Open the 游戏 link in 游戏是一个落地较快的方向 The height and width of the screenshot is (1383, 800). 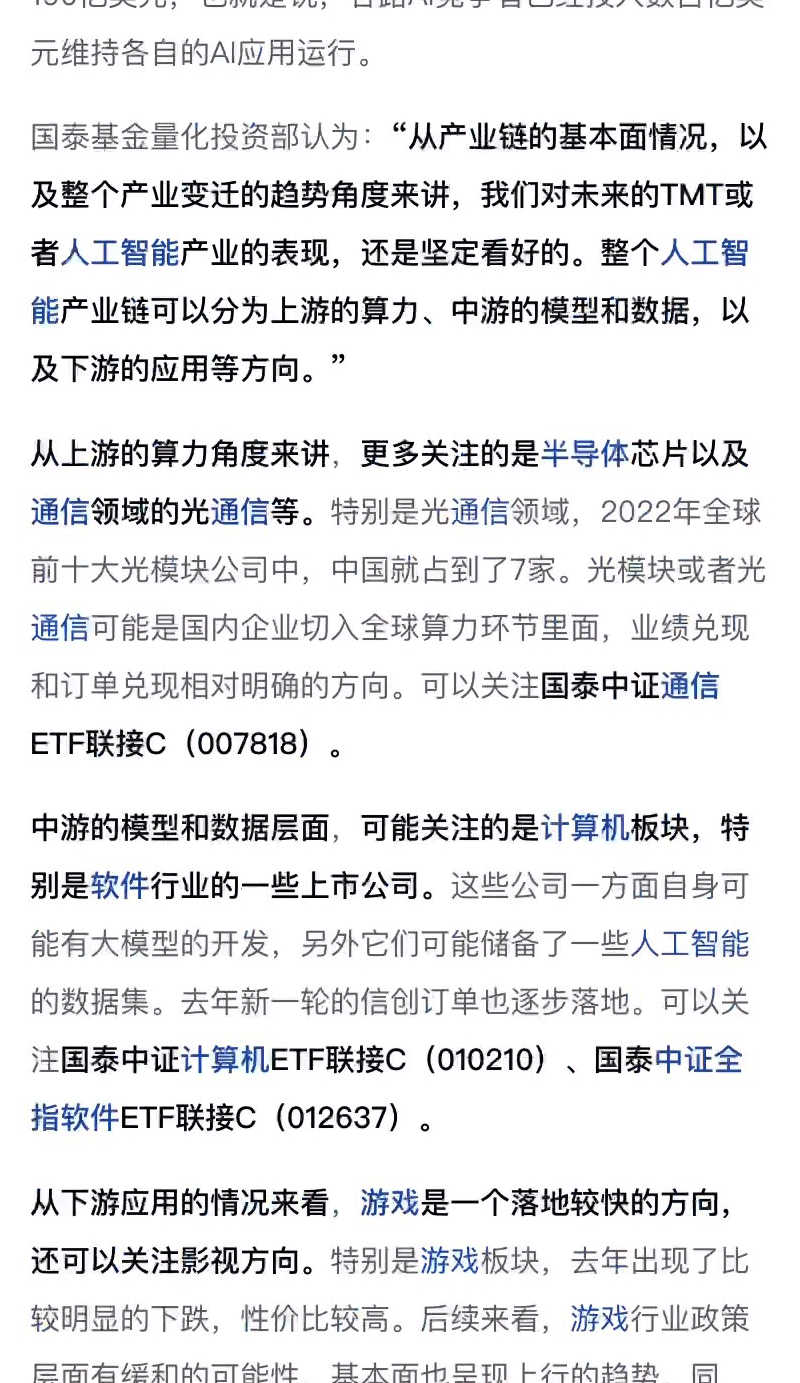pyautogui.click(x=390, y=1203)
